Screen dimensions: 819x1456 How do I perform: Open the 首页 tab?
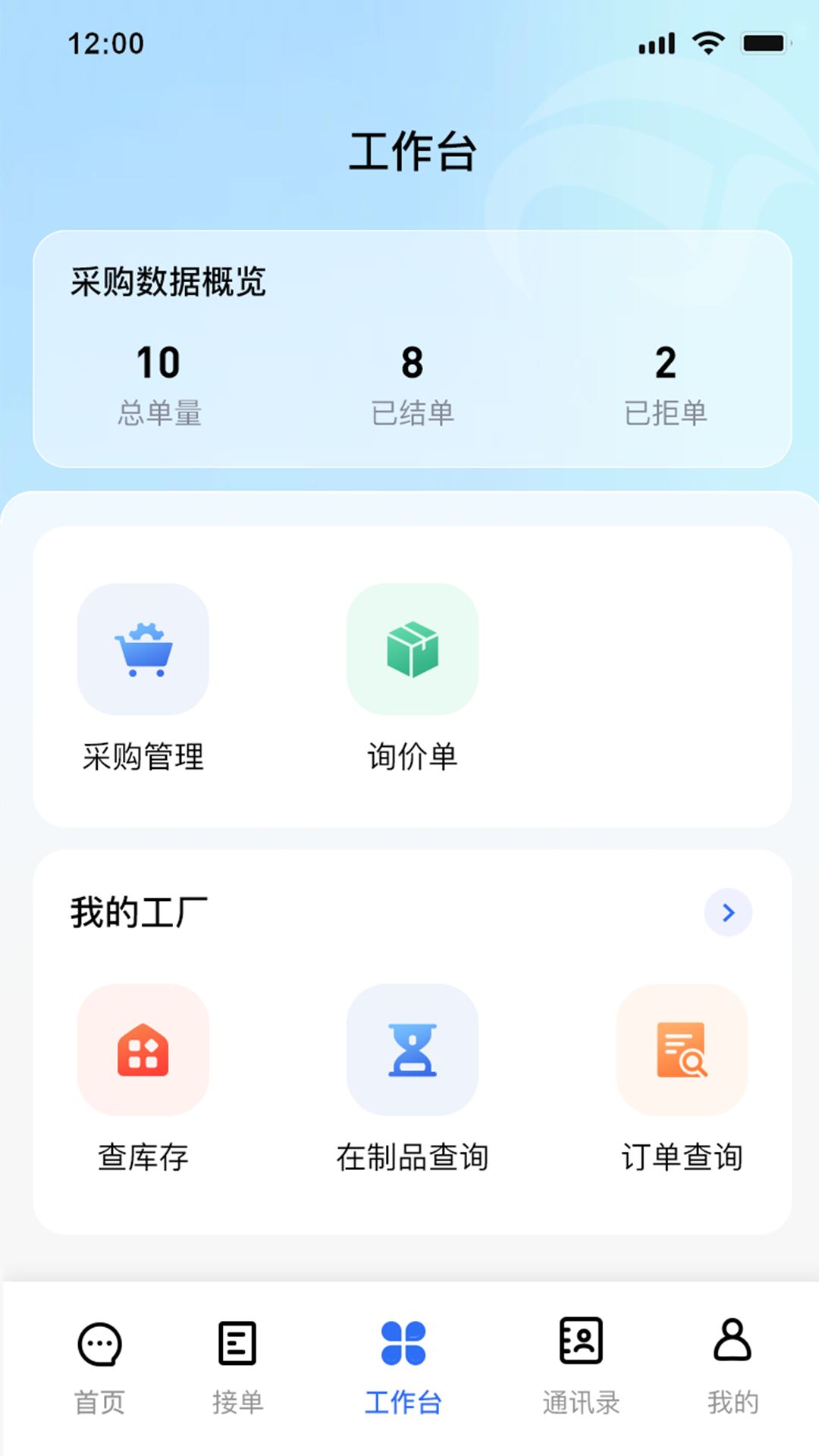click(99, 1365)
